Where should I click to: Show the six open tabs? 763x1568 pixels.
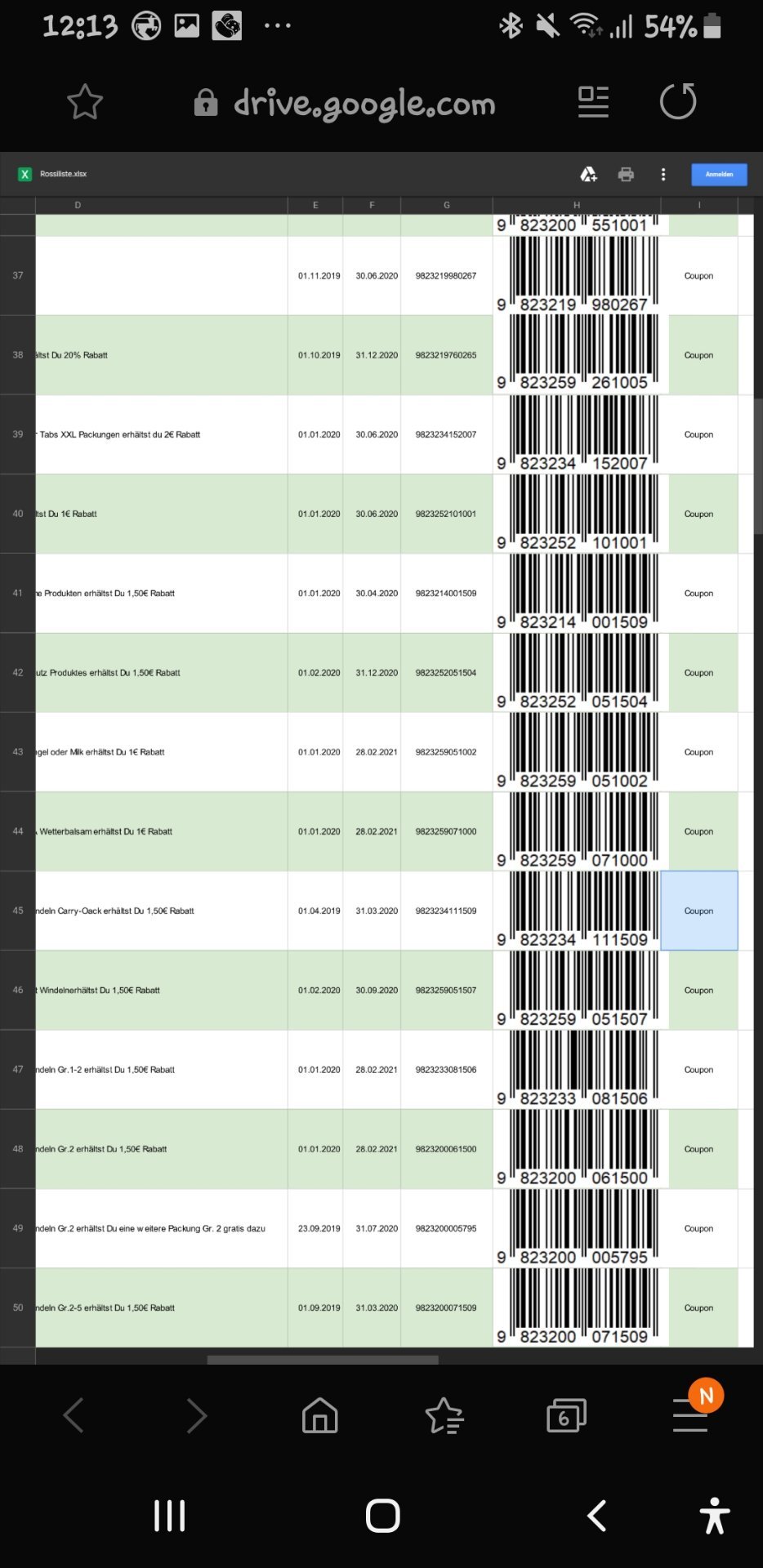(x=566, y=1415)
